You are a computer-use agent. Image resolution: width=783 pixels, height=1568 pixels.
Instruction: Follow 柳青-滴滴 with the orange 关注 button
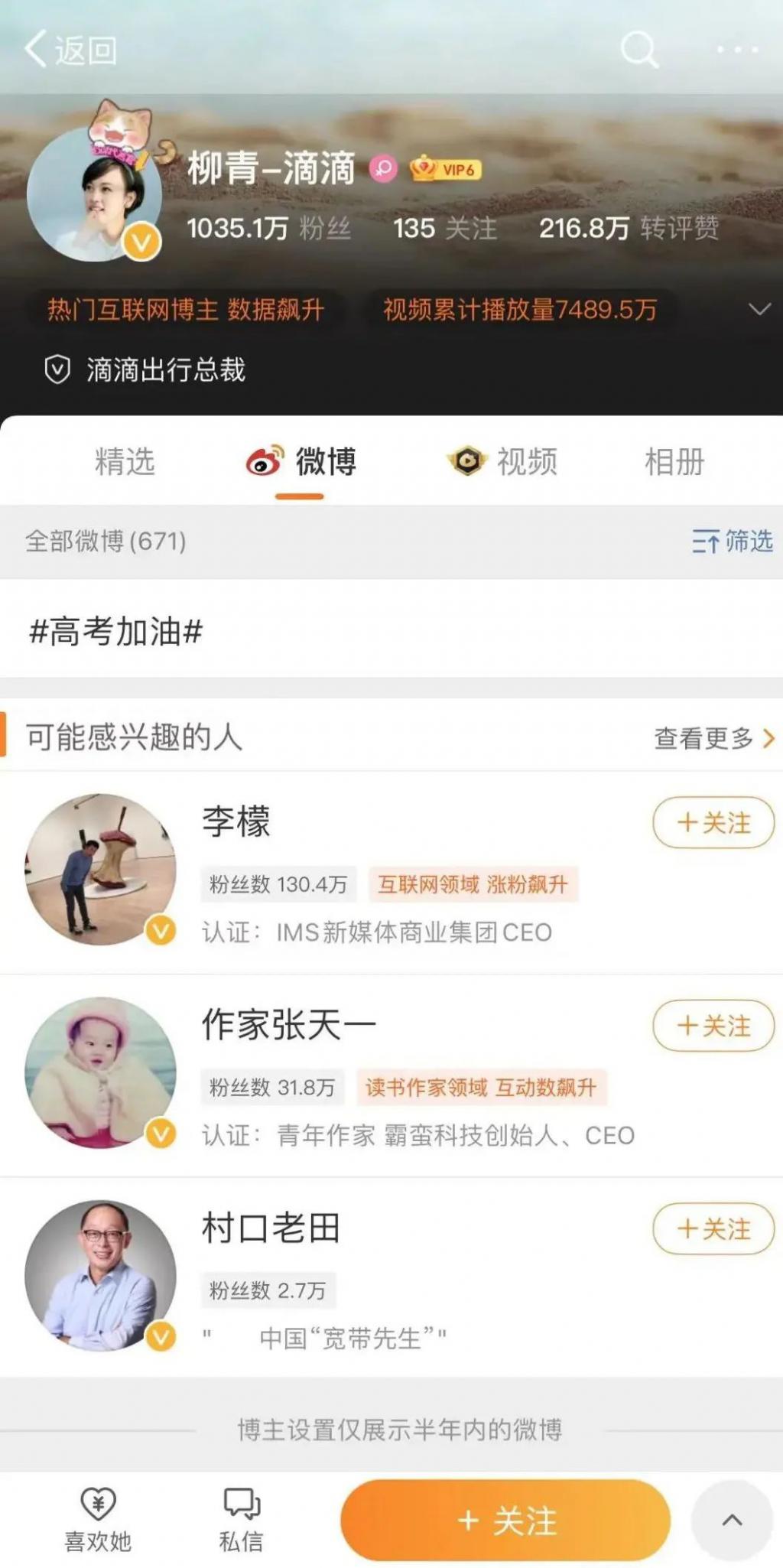pos(505,1521)
